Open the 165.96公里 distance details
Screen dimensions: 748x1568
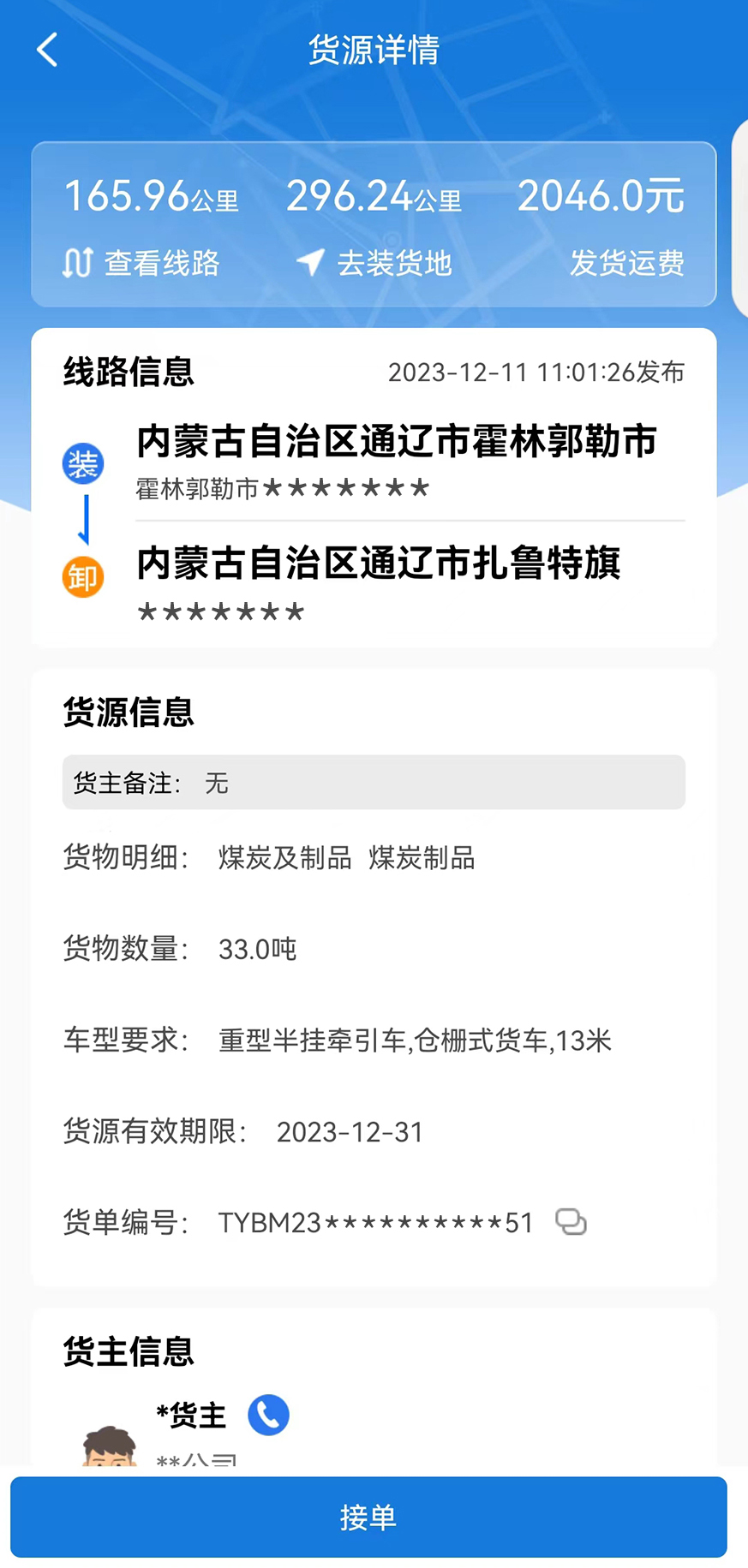pos(153,196)
